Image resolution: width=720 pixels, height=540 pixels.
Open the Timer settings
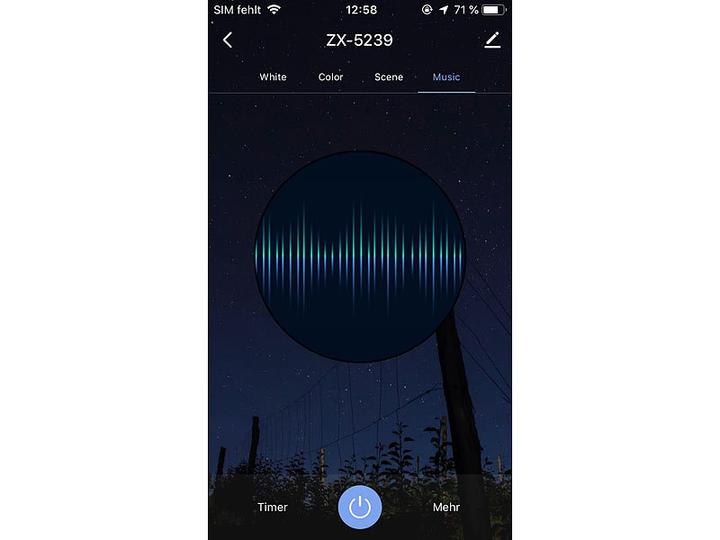[272, 507]
